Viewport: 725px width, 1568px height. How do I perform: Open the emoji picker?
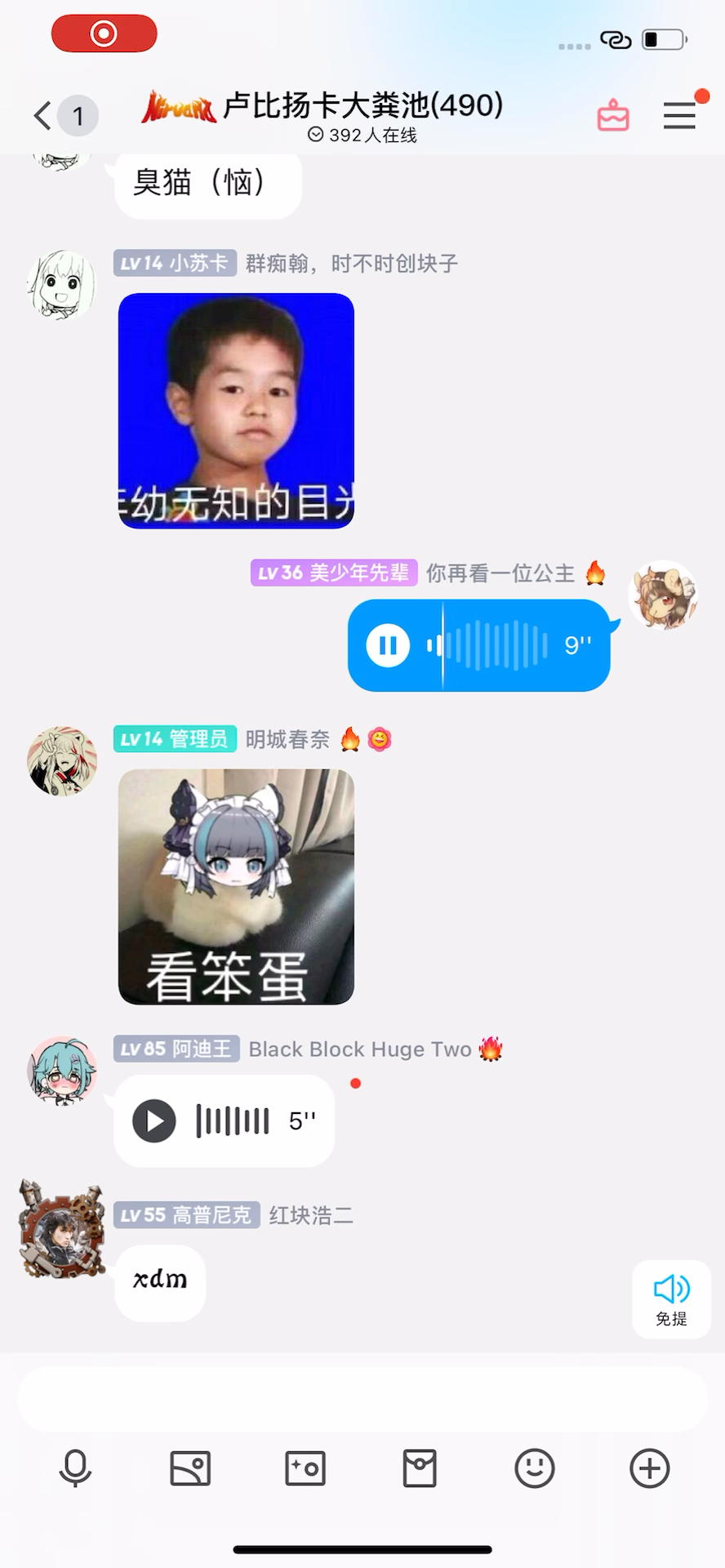point(535,1468)
